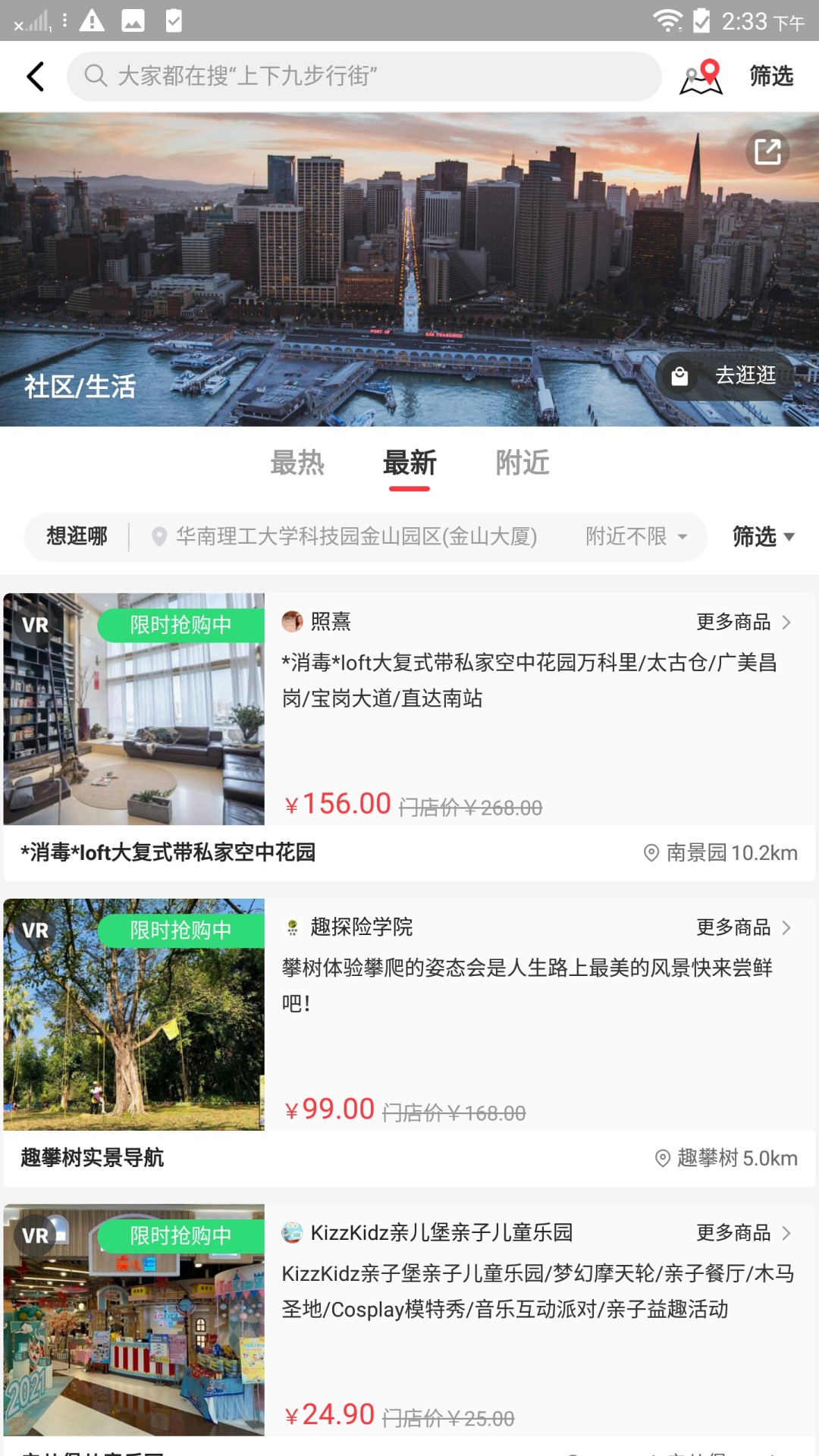Expand the 筛选 filter dropdown above listings
This screenshot has width=819, height=1456.
pyautogui.click(x=762, y=536)
